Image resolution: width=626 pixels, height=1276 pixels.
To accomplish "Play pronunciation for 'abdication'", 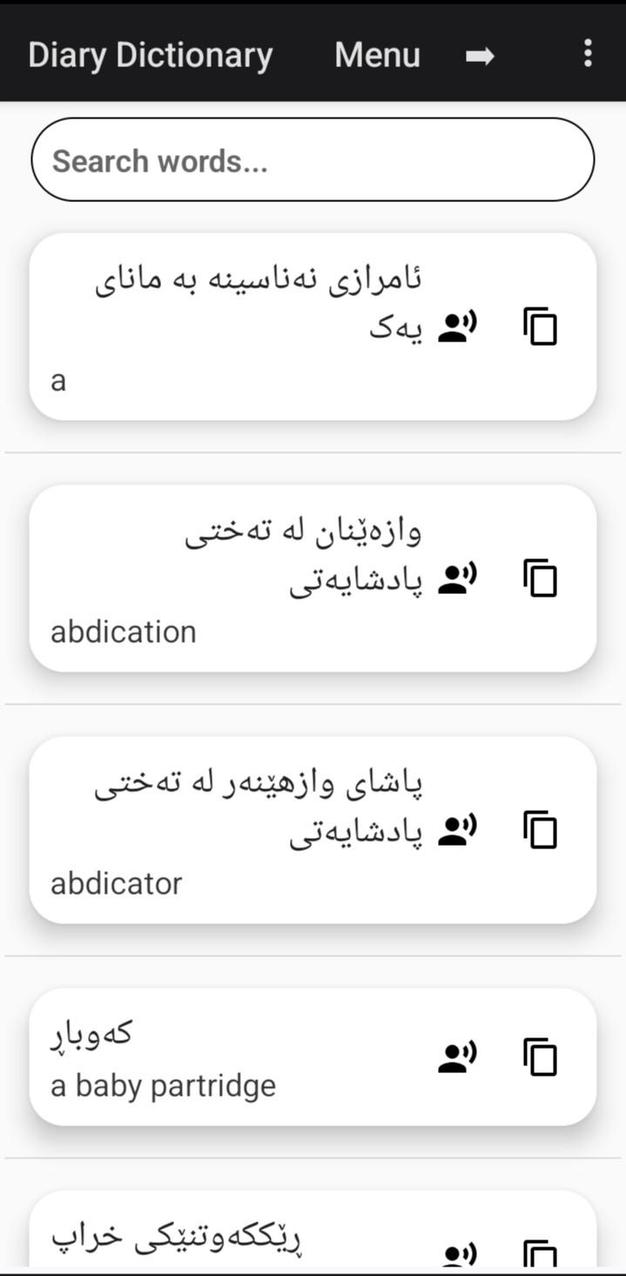I will click(x=458, y=579).
